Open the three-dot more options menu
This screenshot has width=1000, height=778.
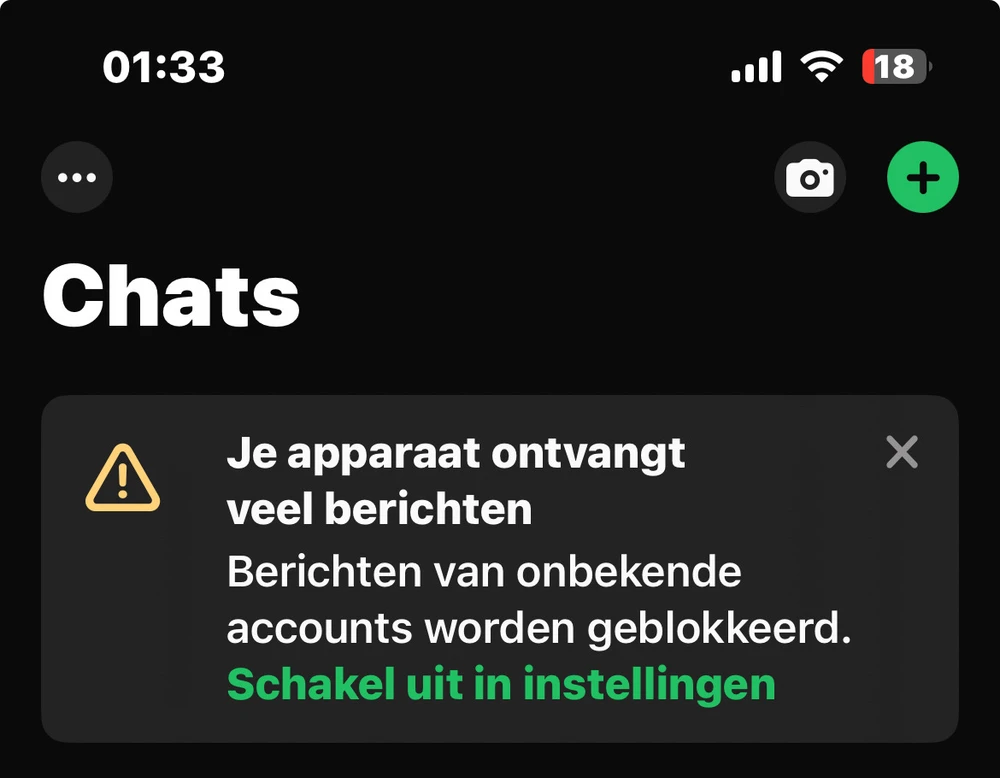(77, 179)
